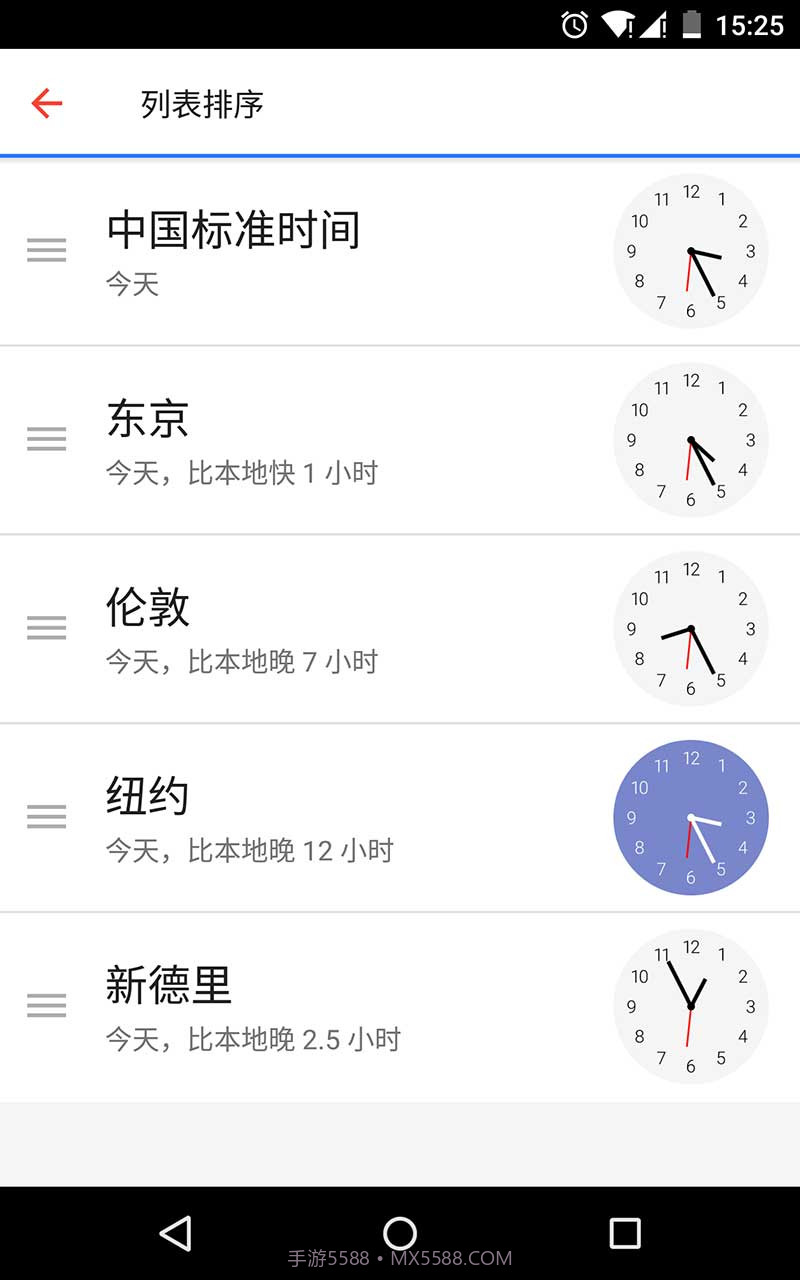This screenshot has height=1280, width=800.
Task: Click the highlighted blue New York clock
Action: (691, 817)
